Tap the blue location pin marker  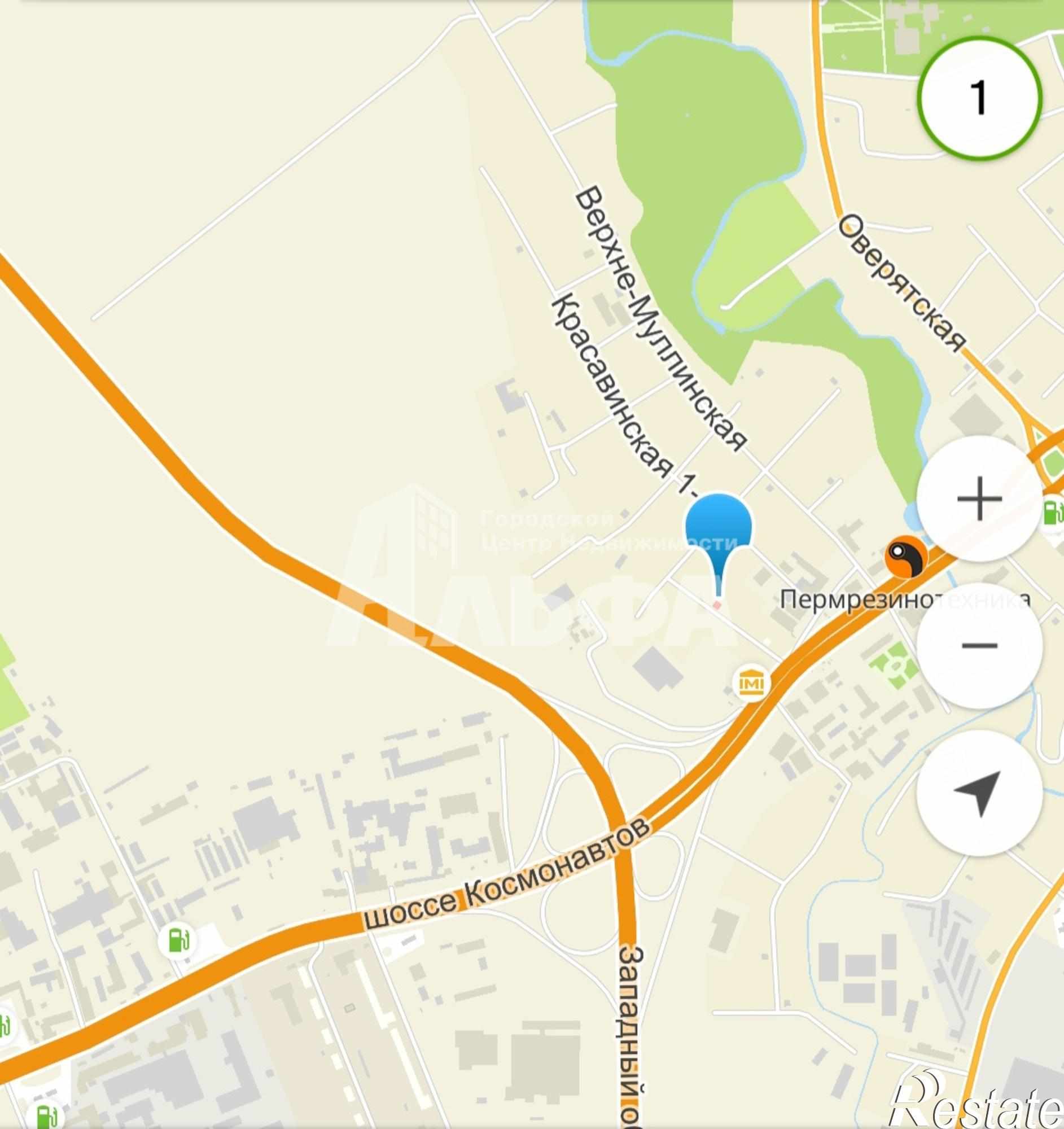coord(719,528)
